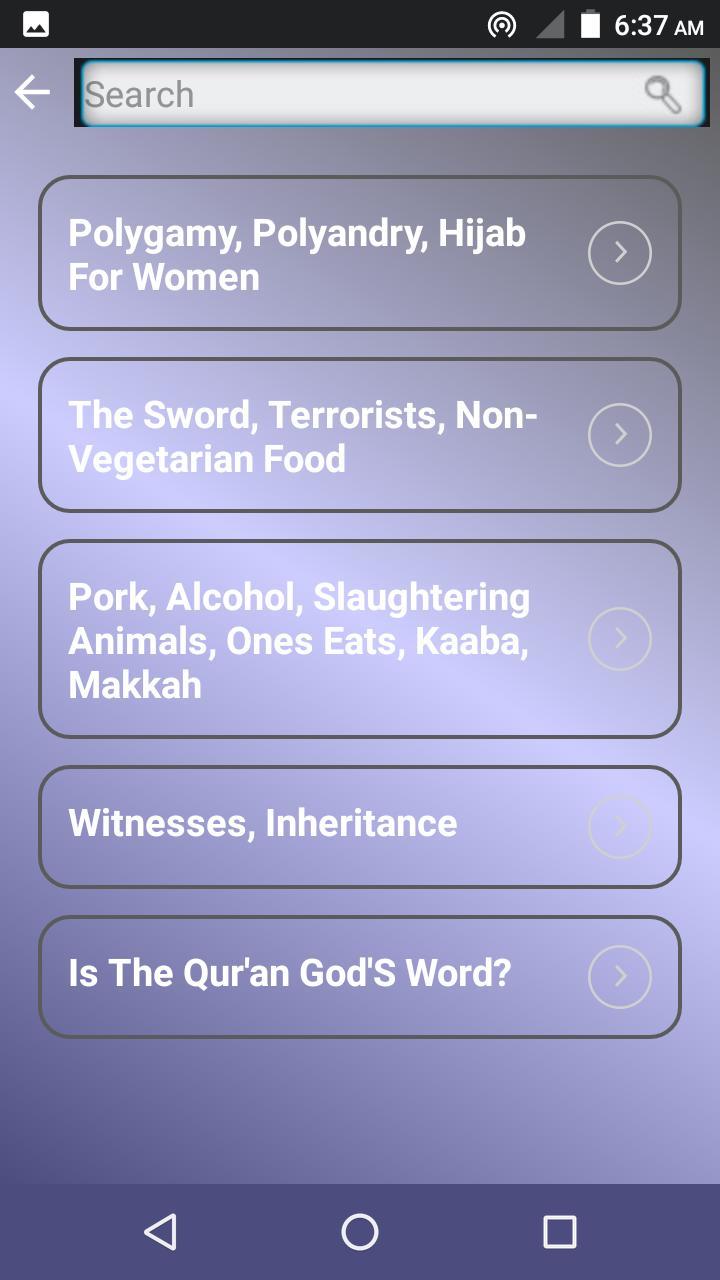Expand the Pork, Alcohol topic chevron

click(619, 637)
